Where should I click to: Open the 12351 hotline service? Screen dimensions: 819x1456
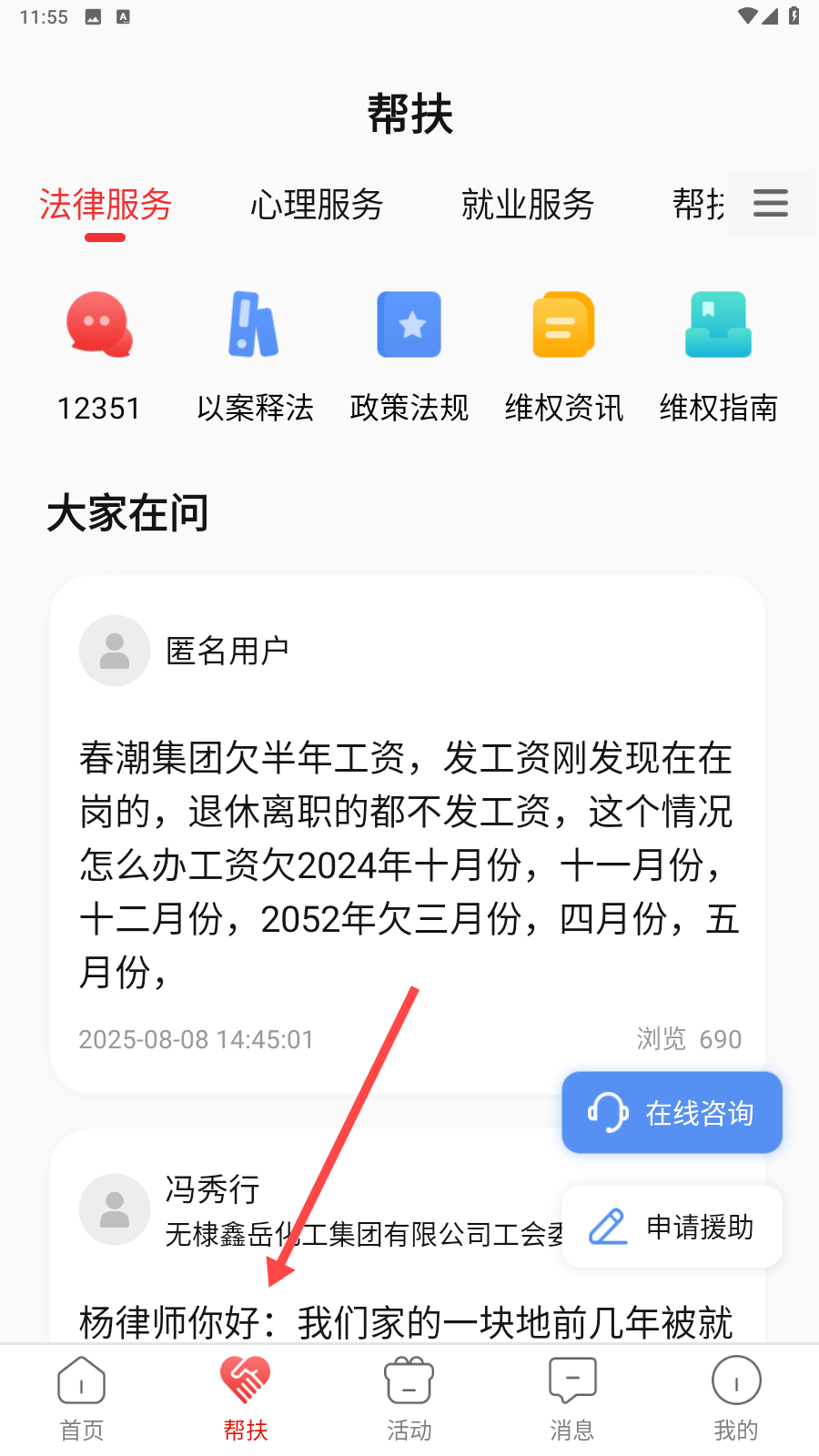point(99,355)
